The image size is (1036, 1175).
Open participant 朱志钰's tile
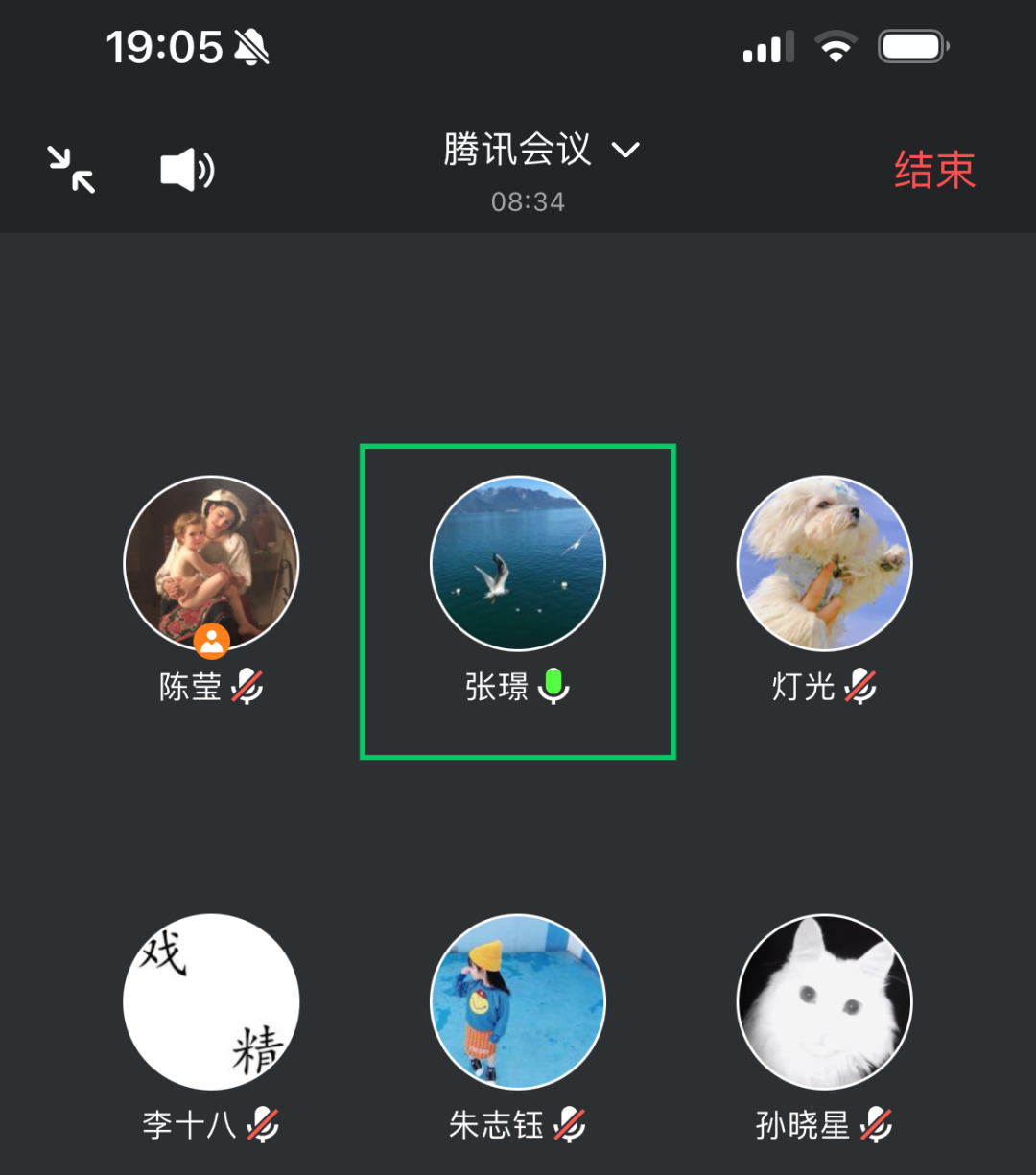518,1001
